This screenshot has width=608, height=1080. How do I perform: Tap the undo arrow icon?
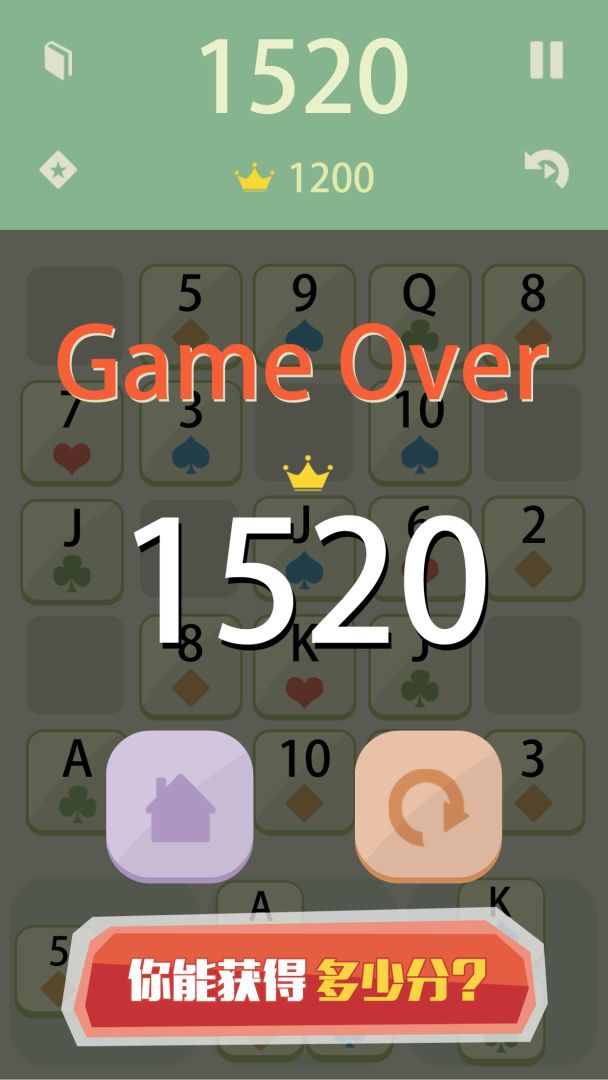[547, 168]
